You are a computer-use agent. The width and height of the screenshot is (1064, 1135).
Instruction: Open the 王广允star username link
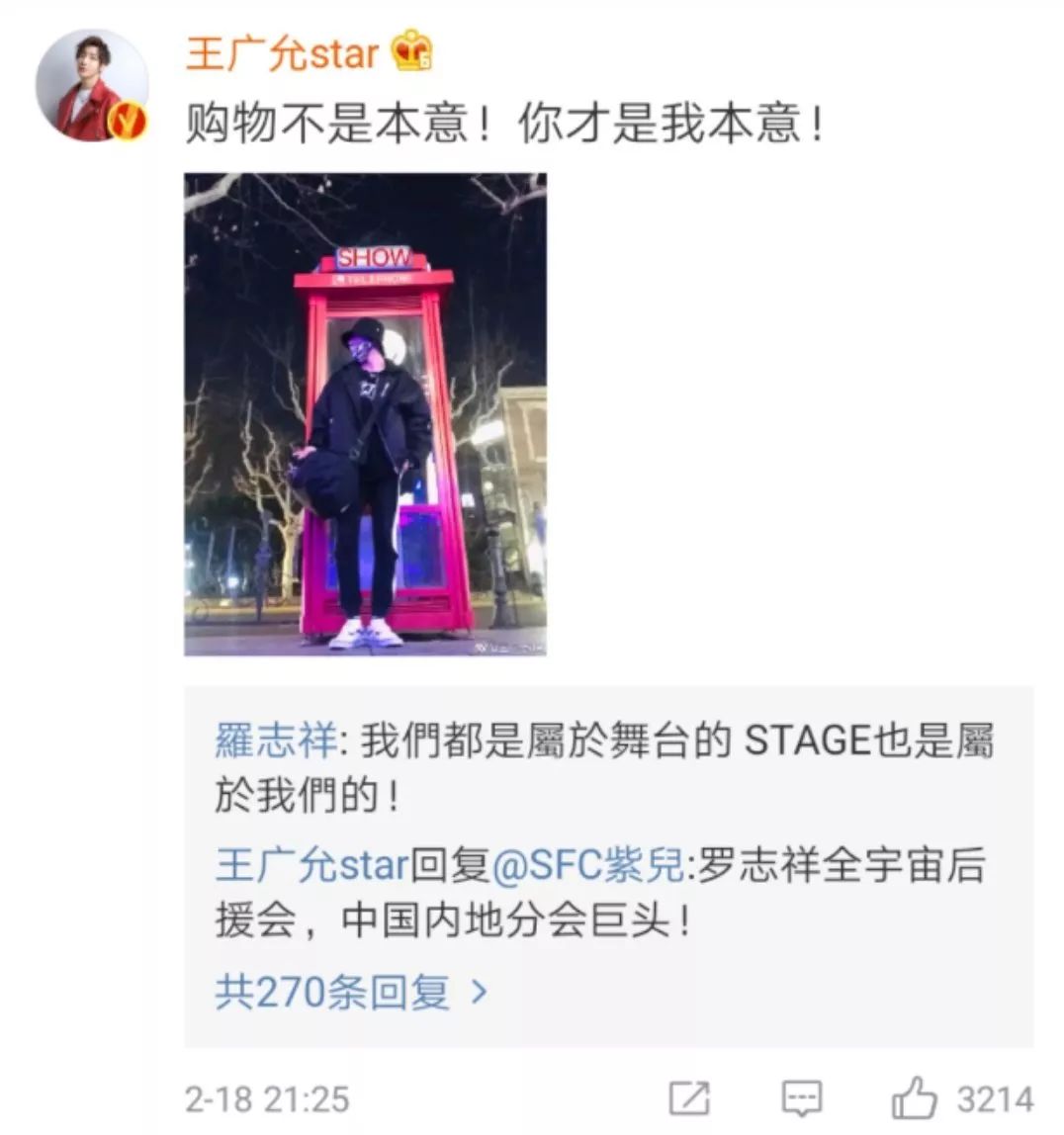(283, 52)
